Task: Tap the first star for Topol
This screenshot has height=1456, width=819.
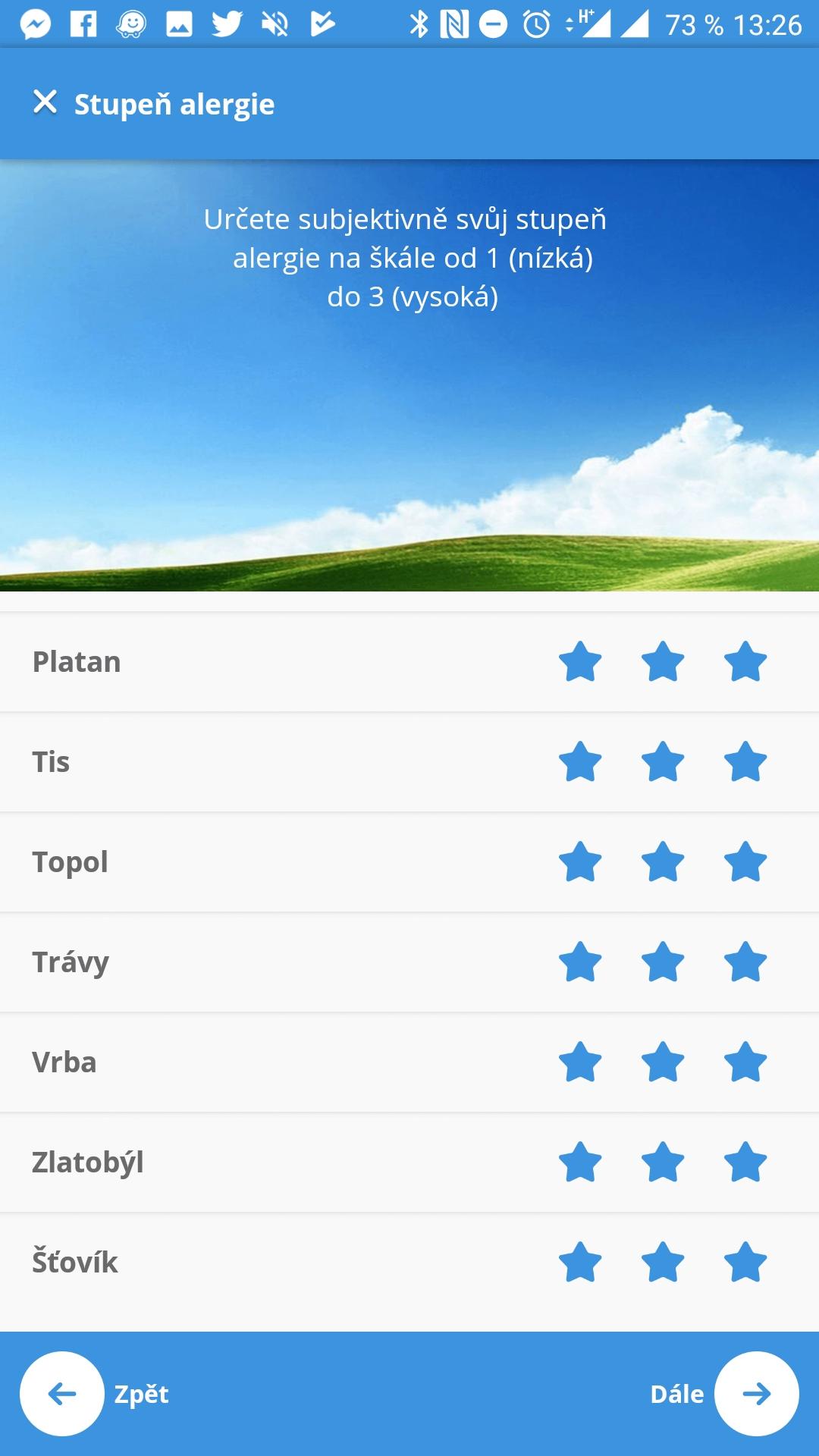Action: click(x=580, y=862)
